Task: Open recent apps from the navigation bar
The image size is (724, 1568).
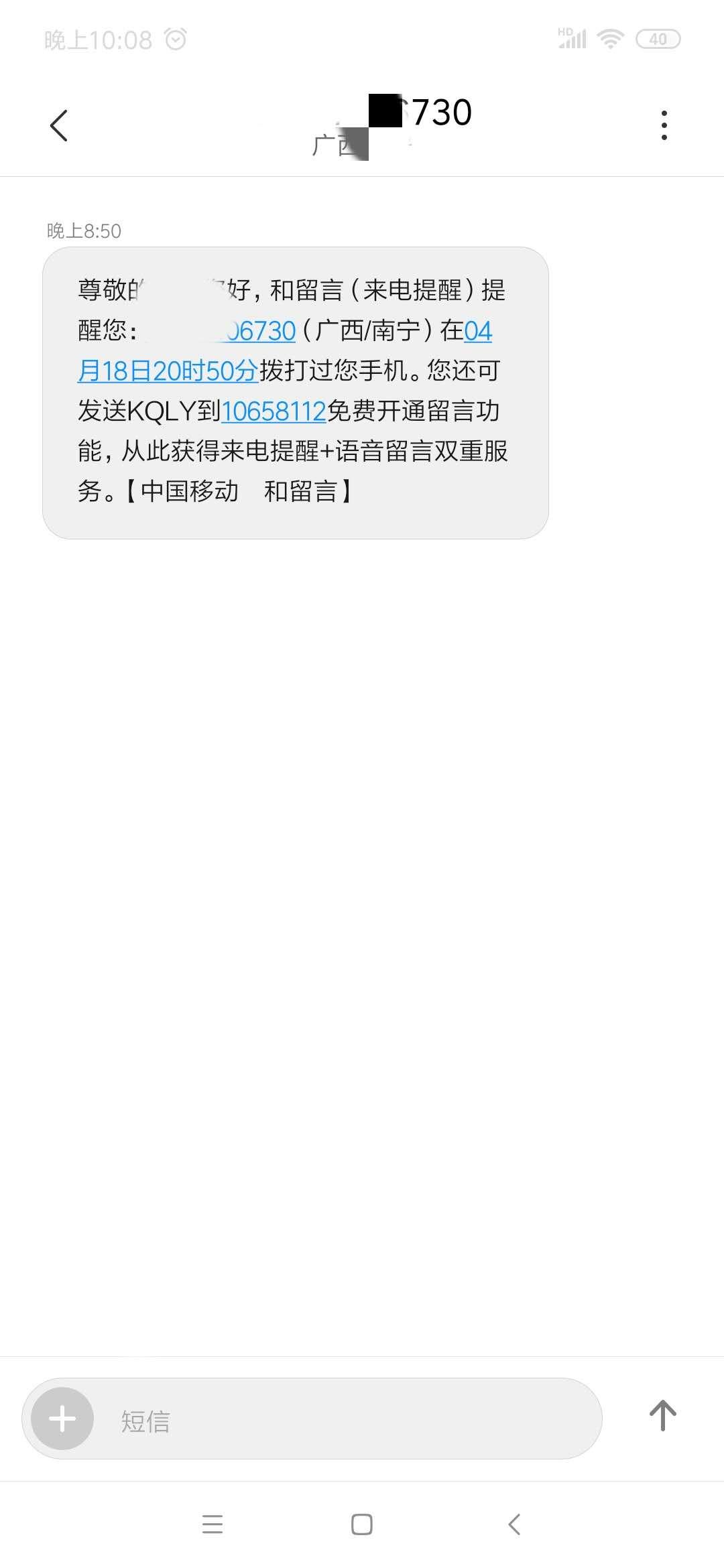Action: pyautogui.click(x=213, y=1524)
